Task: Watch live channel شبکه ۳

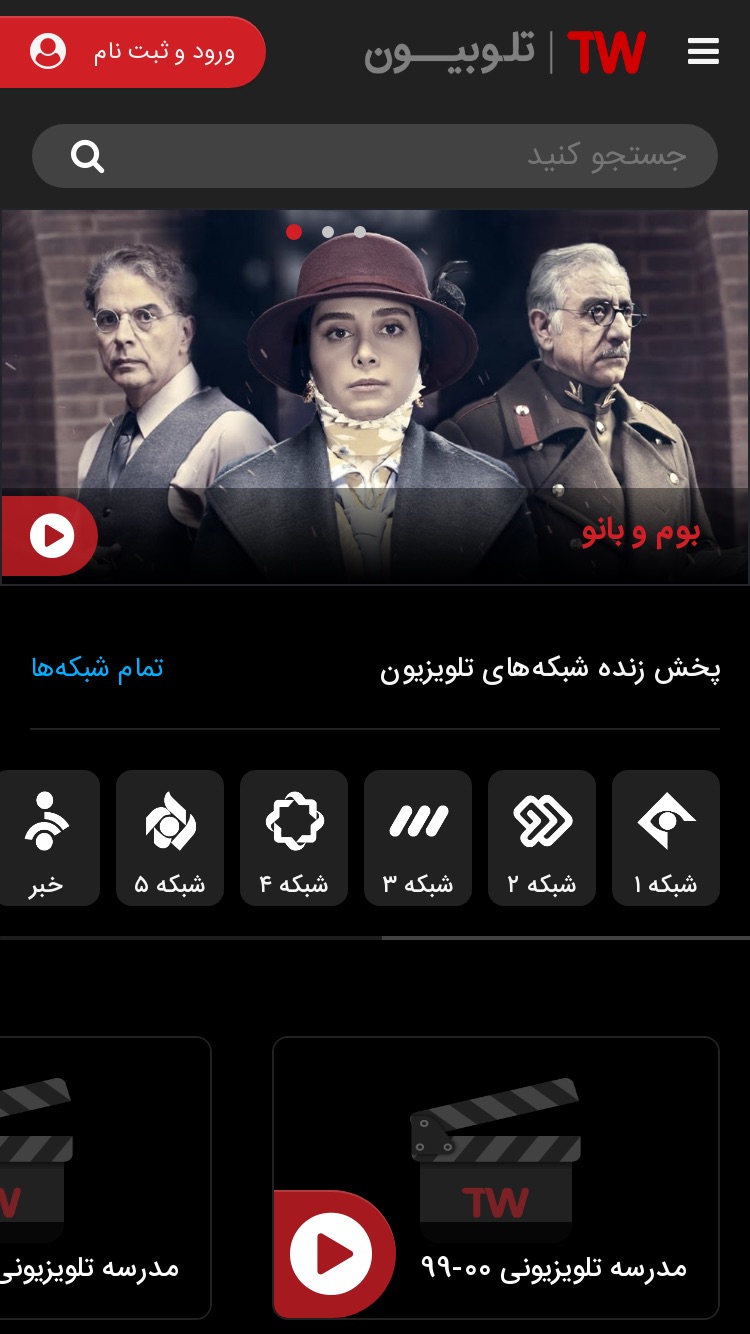Action: coord(418,838)
